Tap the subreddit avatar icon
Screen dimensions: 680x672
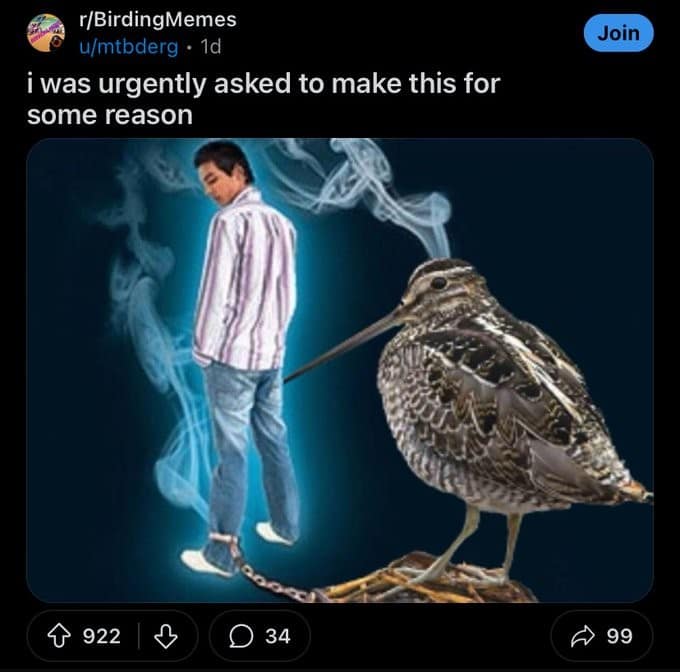pos(46,33)
